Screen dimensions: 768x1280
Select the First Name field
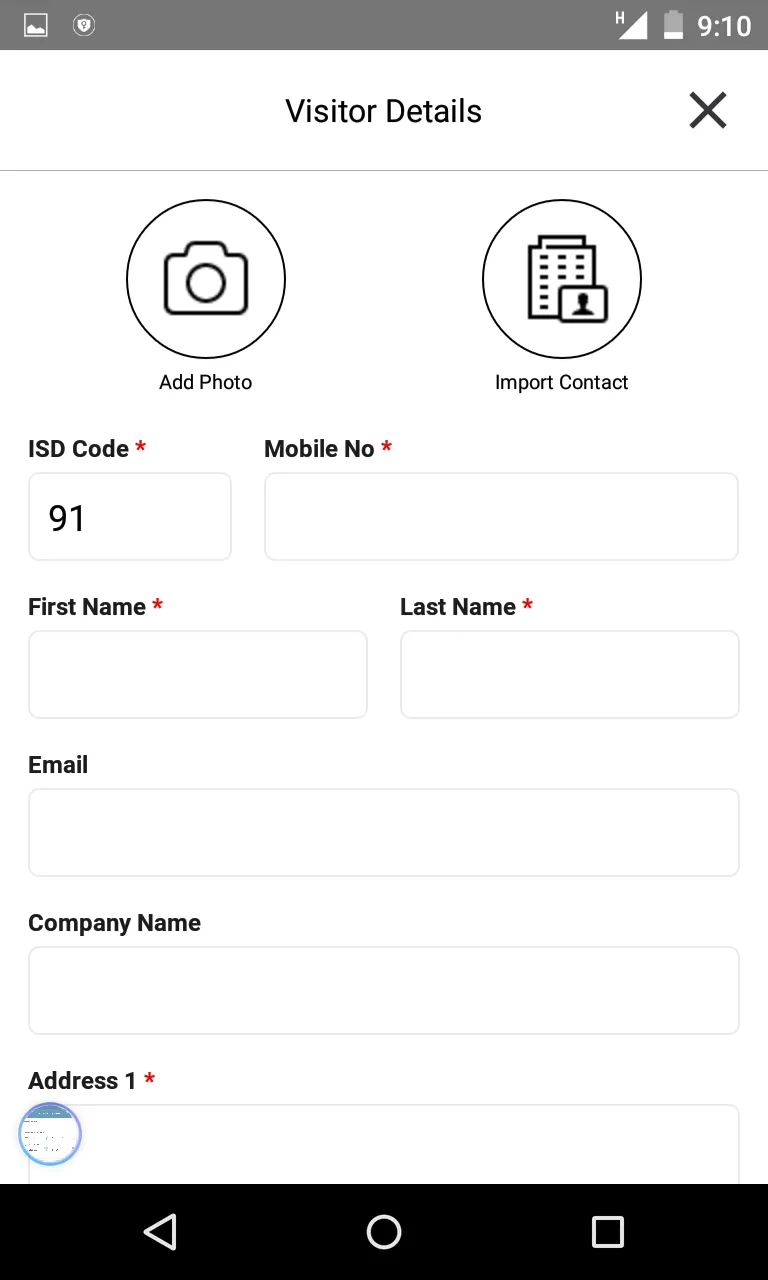[198, 674]
